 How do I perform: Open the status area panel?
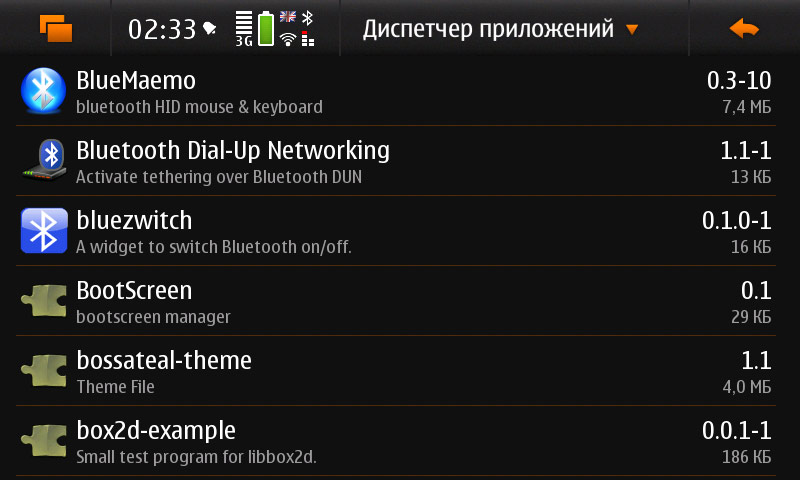tap(225, 28)
